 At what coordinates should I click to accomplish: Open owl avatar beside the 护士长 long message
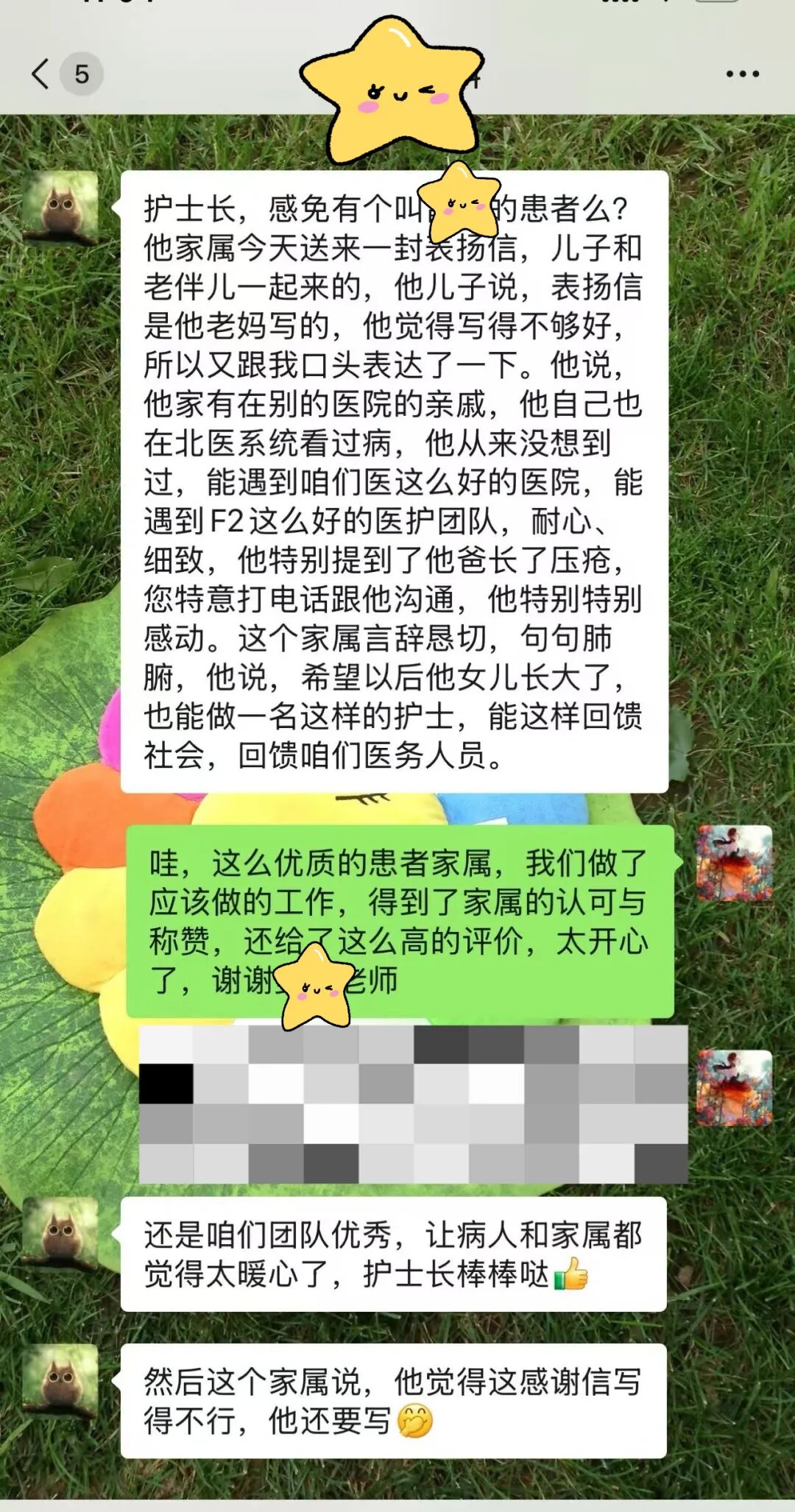coord(60,208)
